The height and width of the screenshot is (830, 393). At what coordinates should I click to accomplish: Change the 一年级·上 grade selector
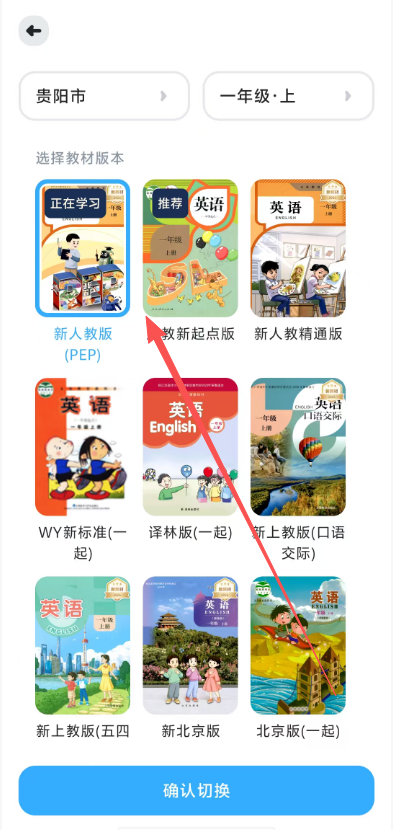[289, 96]
